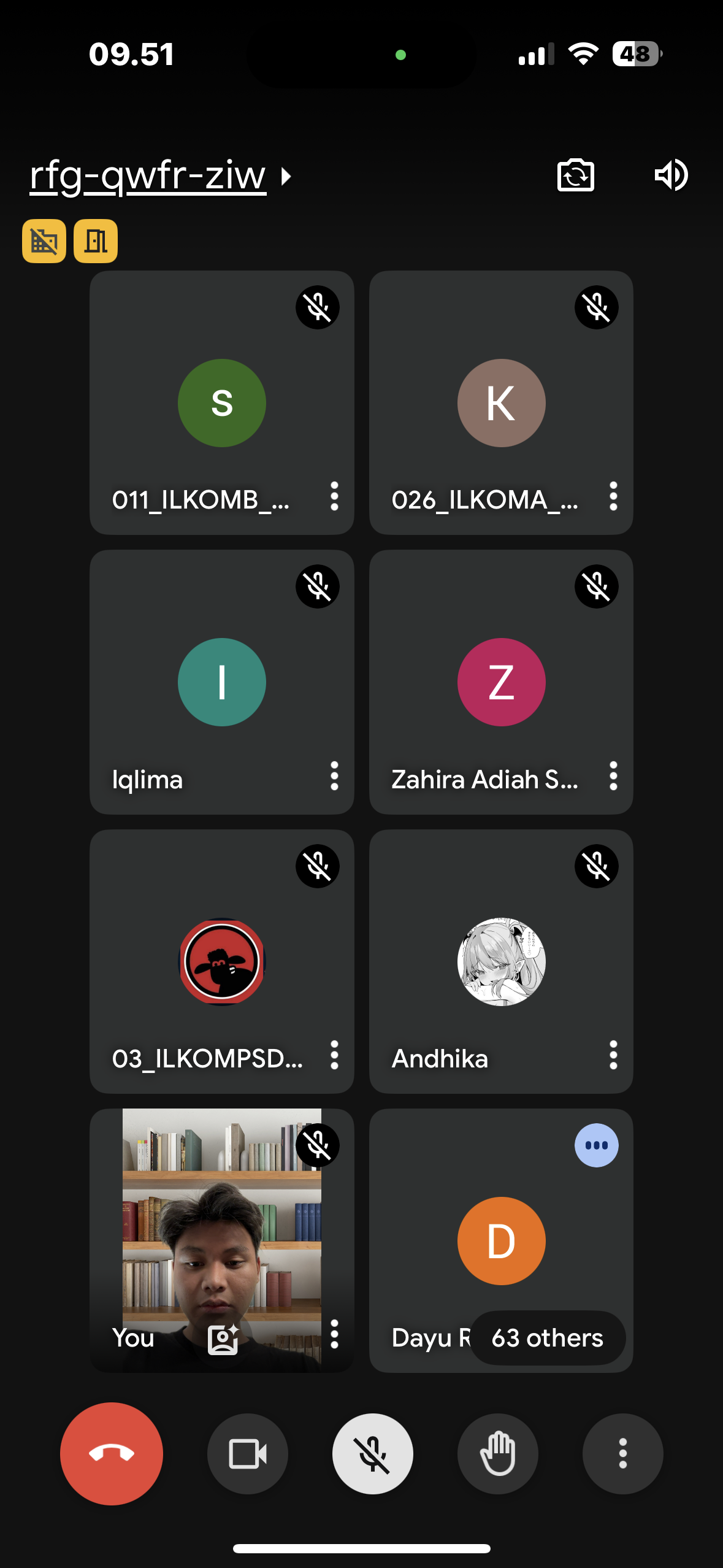Screen dimensions: 723x1568
Task: Change the audio output speaker
Action: coord(671,176)
